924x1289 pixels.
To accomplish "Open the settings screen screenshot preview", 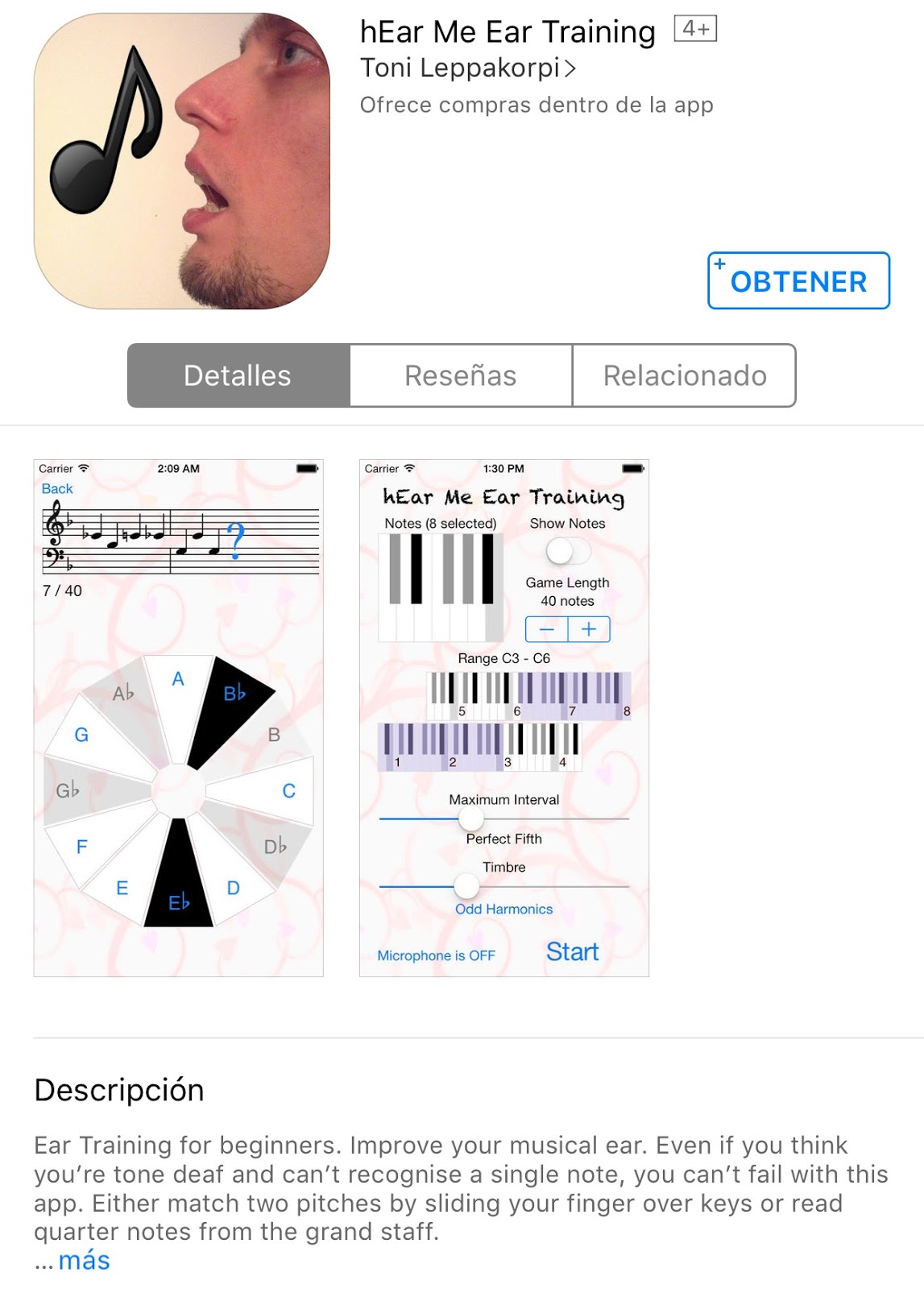I will coord(503,718).
